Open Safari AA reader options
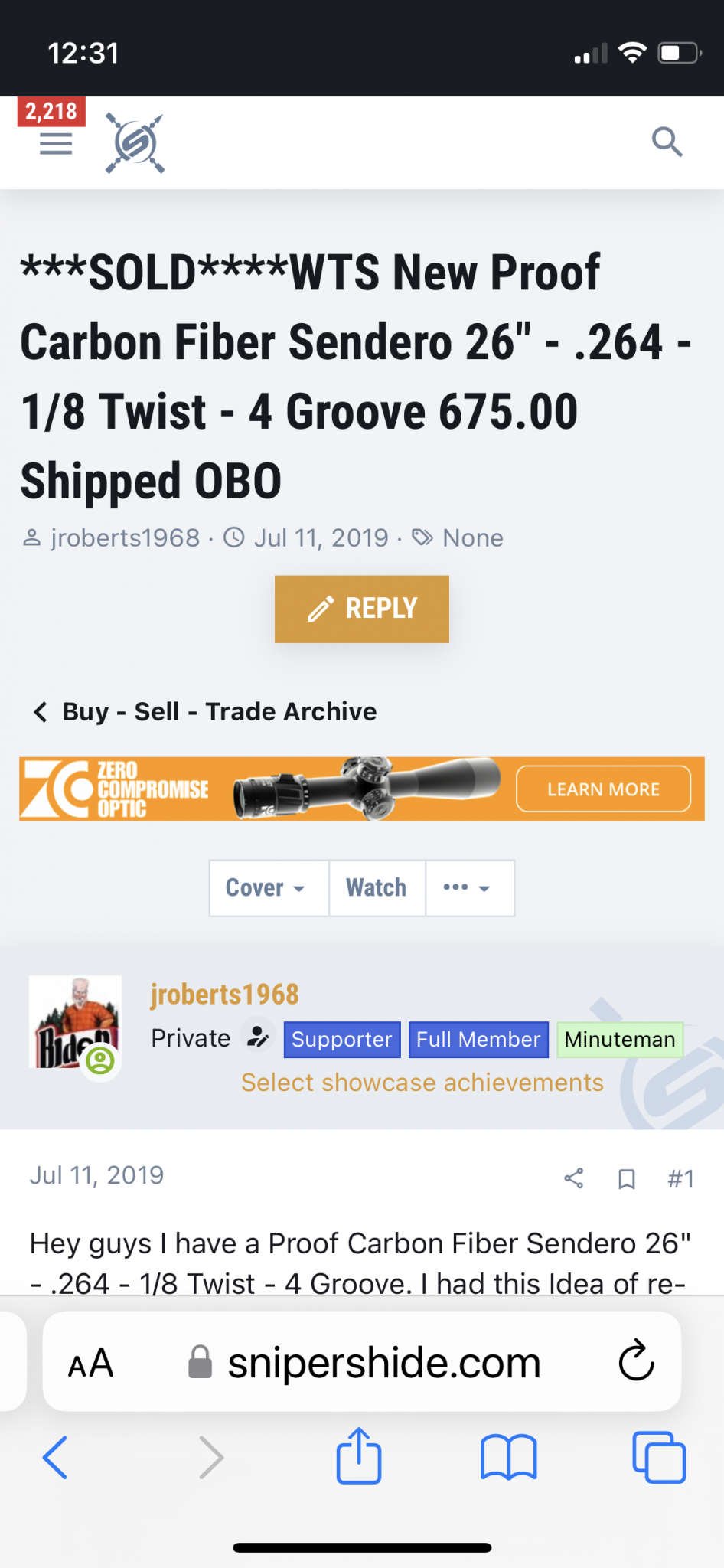Viewport: 724px width, 1568px height. [x=91, y=1363]
